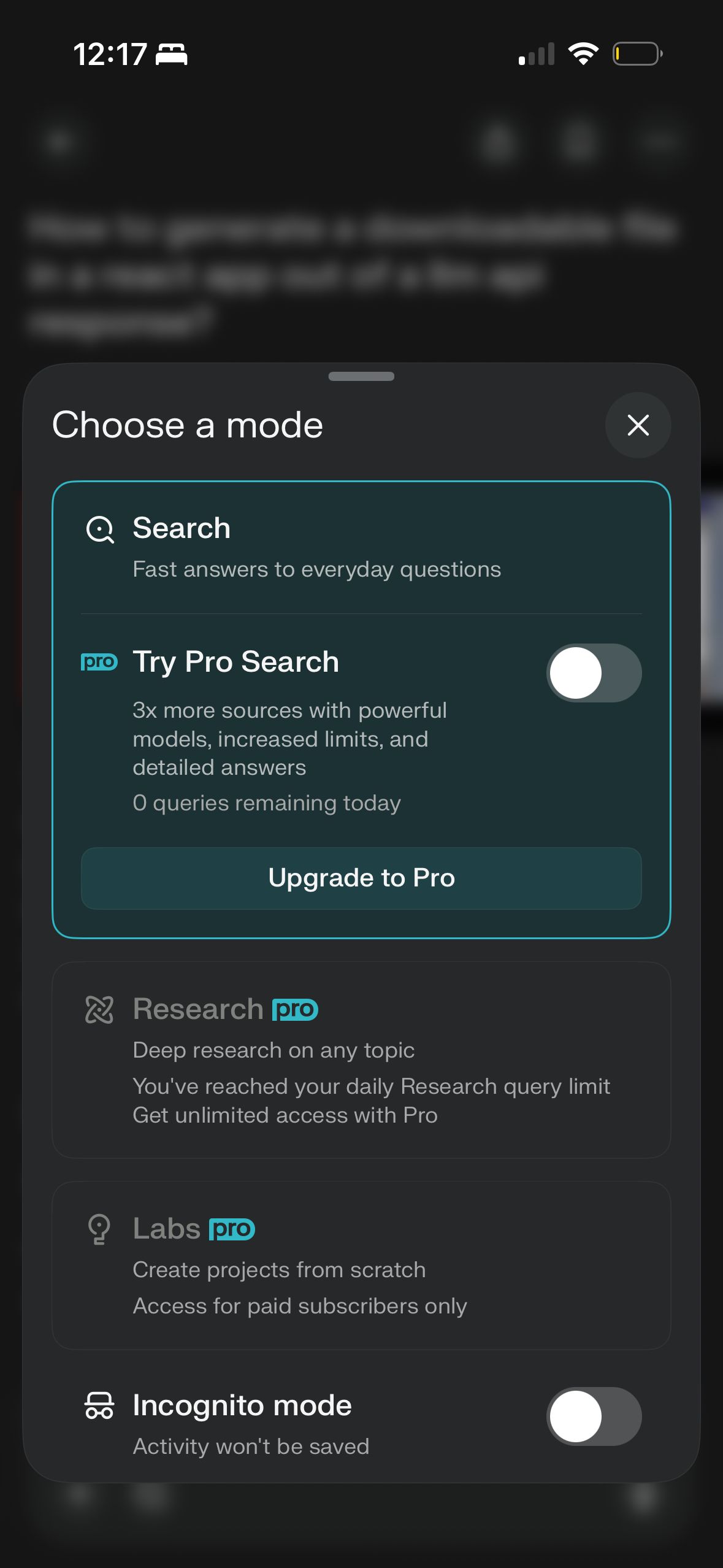Viewport: 723px width, 1568px height.
Task: Close the Choose a mode sheet
Action: pyautogui.click(x=638, y=425)
